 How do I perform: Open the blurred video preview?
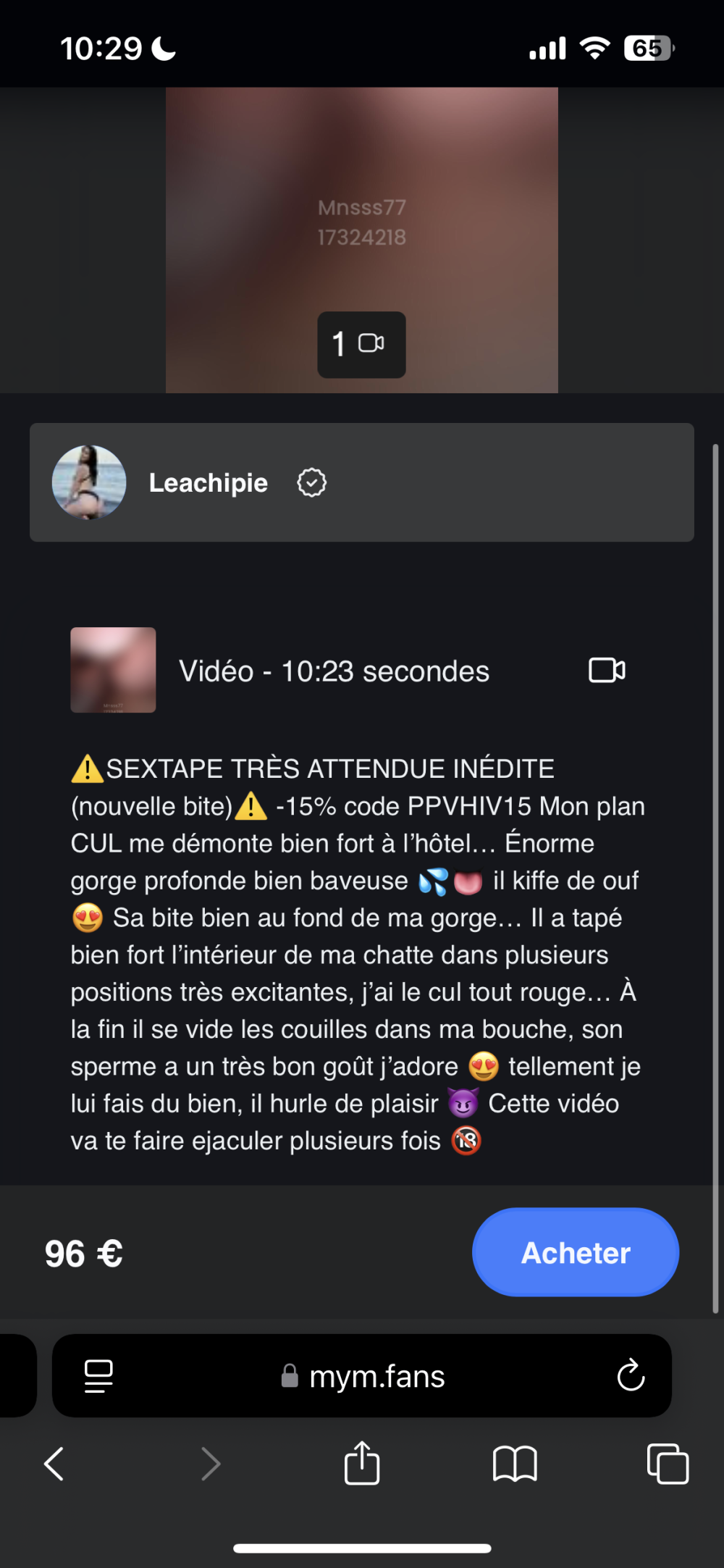coord(361,240)
